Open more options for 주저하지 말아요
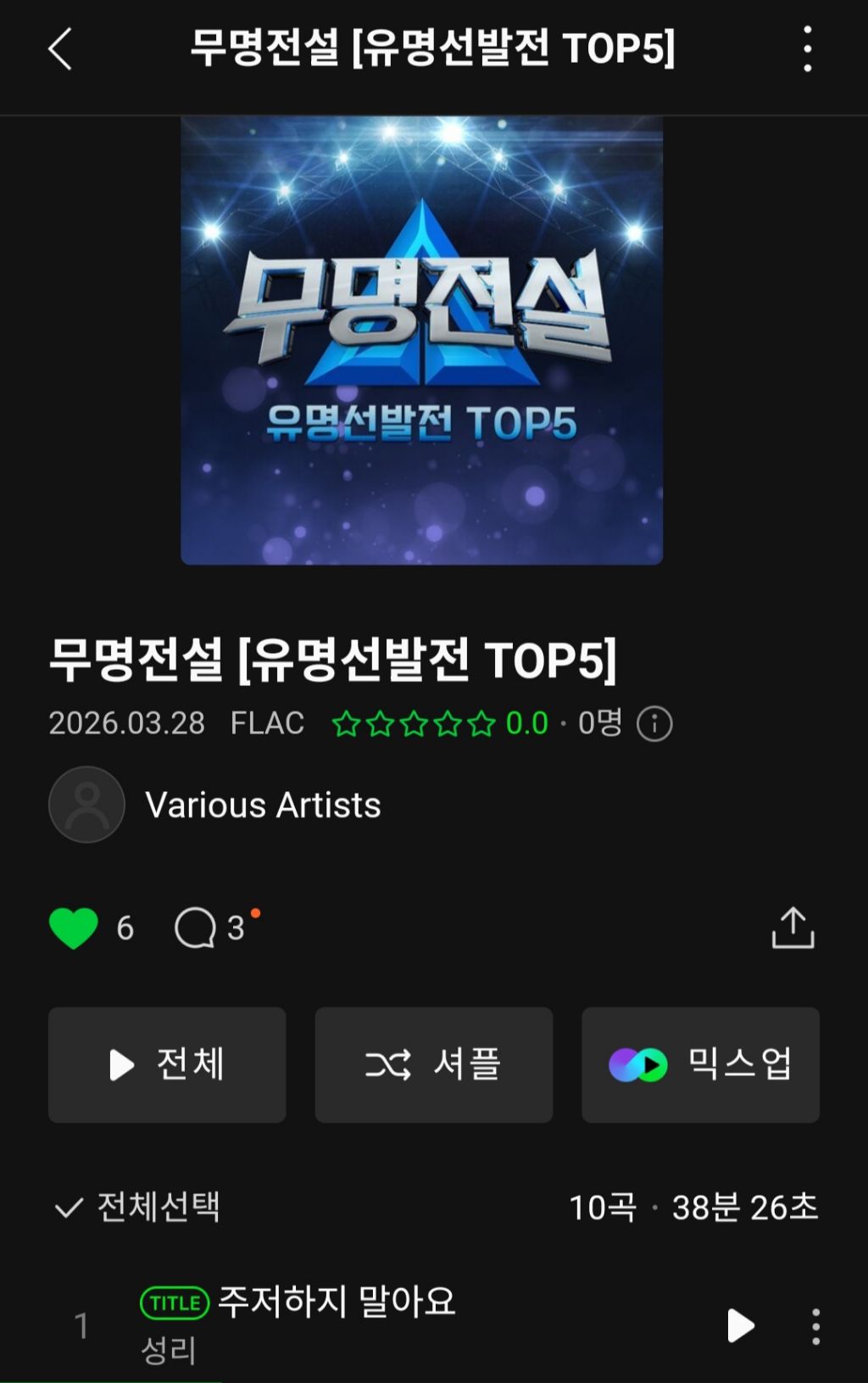This screenshot has width=868, height=1383. (815, 1326)
